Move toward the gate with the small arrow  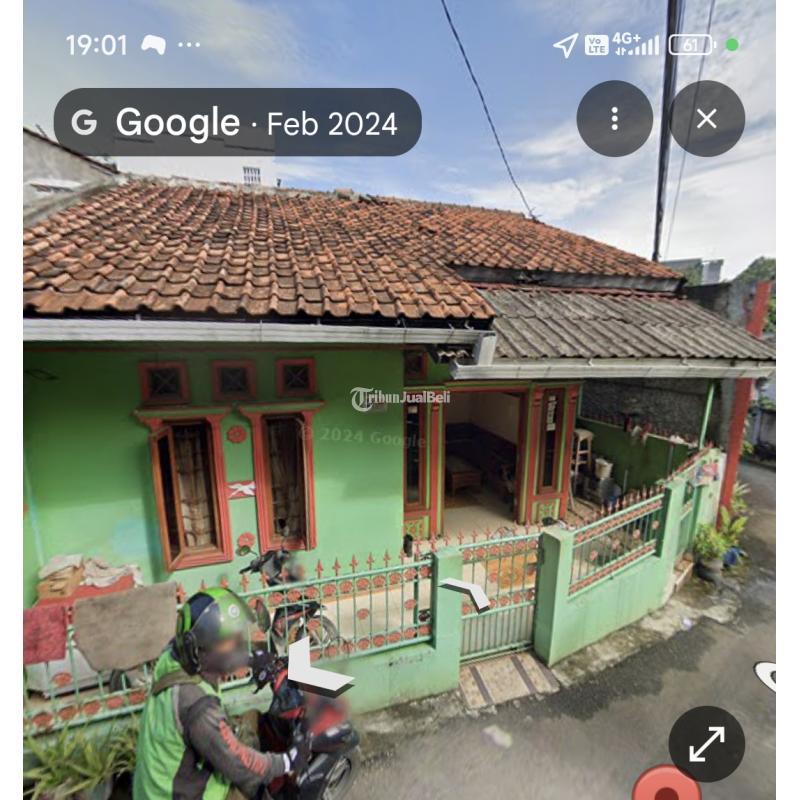[x=468, y=593]
